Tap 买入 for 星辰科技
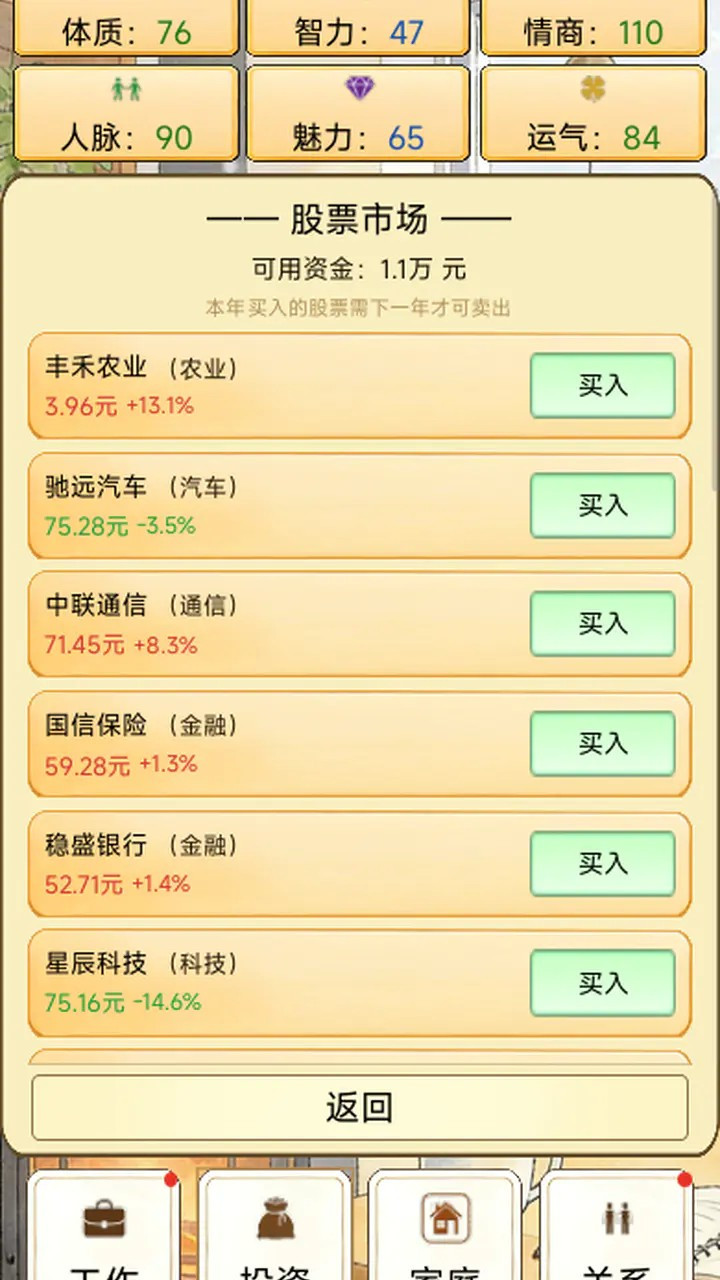This screenshot has width=720, height=1280. click(x=602, y=982)
